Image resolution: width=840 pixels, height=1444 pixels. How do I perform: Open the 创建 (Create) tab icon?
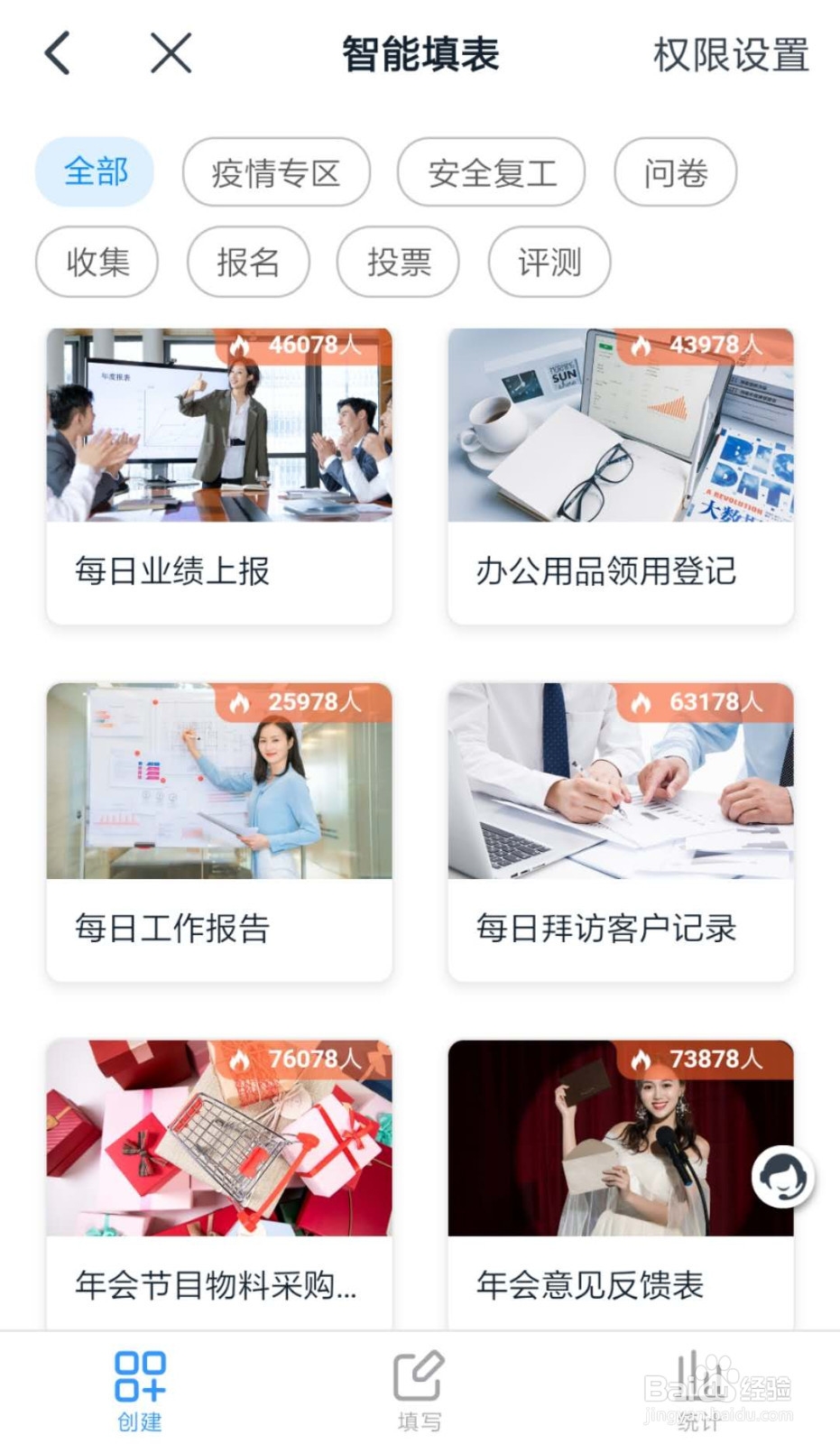point(140,1376)
